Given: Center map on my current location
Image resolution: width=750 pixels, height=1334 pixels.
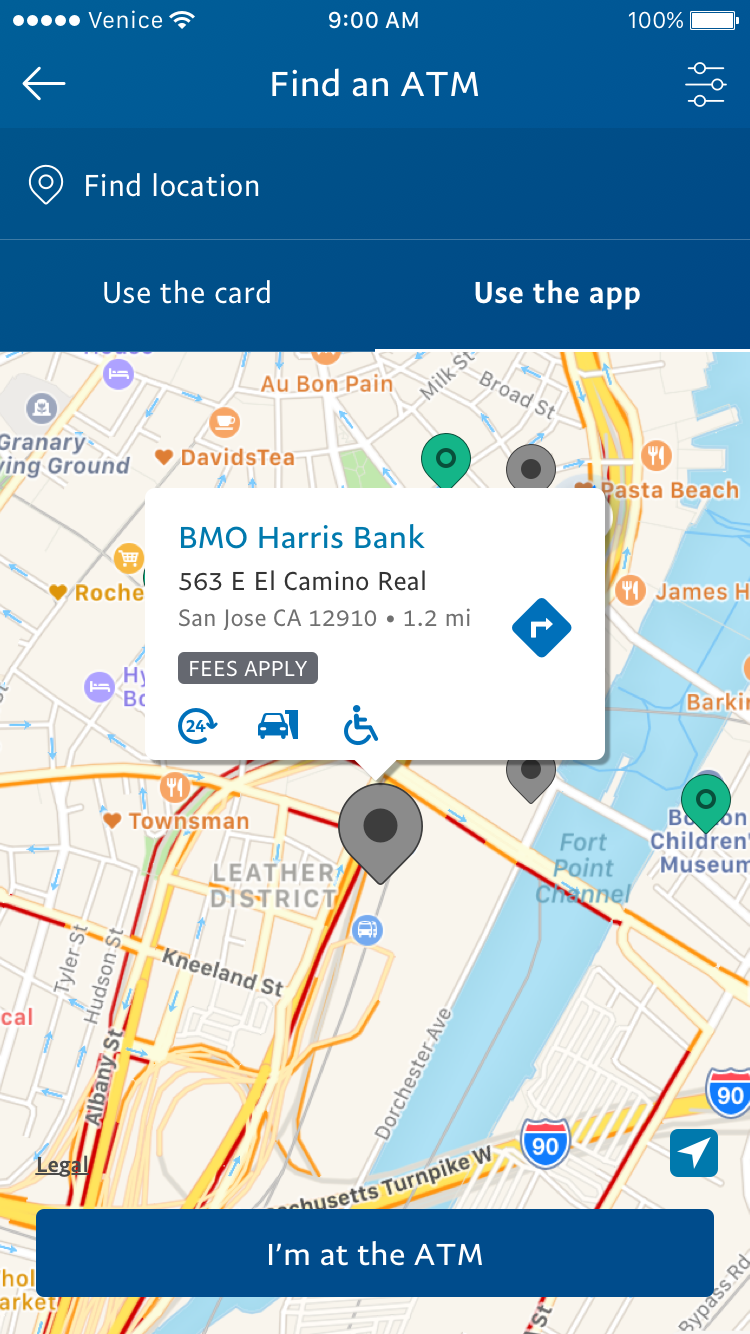Looking at the screenshot, I should point(694,1153).
